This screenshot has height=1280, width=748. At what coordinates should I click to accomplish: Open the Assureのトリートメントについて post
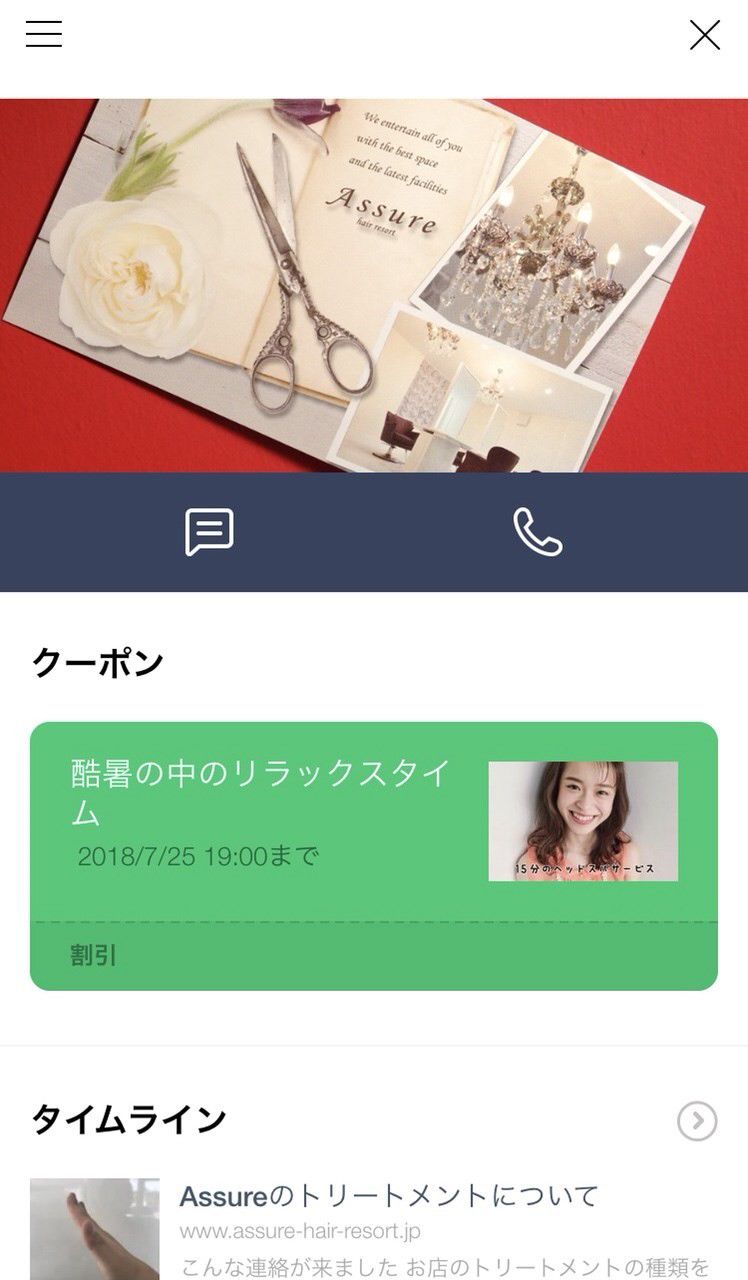pos(388,1196)
